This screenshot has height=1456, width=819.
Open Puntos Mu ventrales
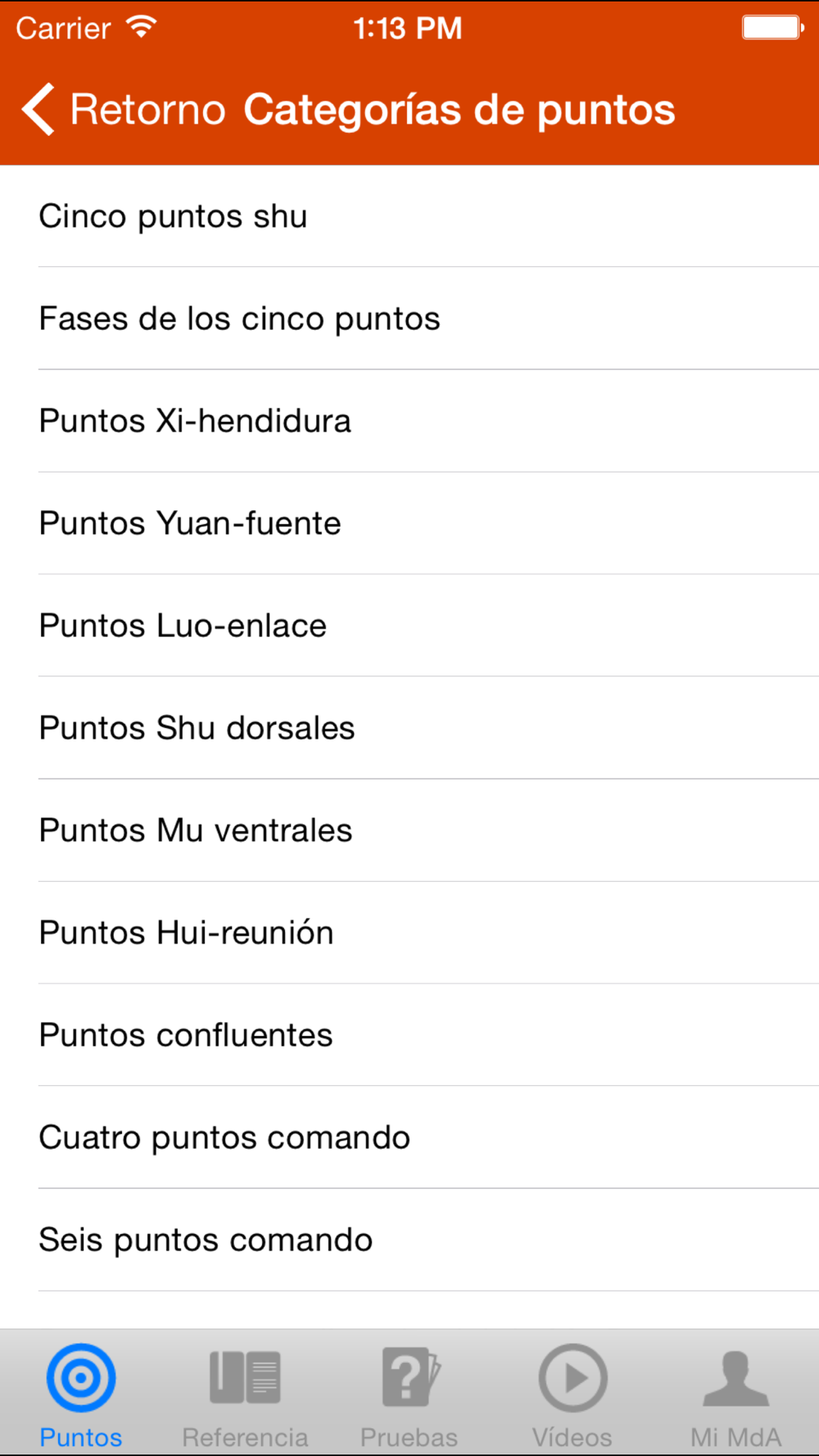409,830
